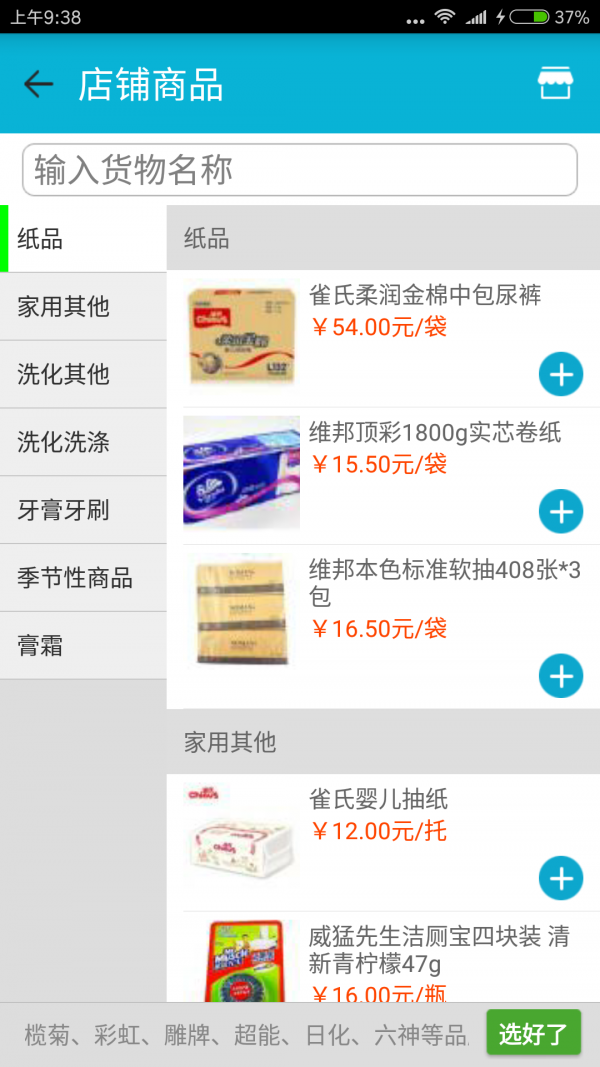
Task: Open the store icon in app bar
Action: tap(555, 84)
